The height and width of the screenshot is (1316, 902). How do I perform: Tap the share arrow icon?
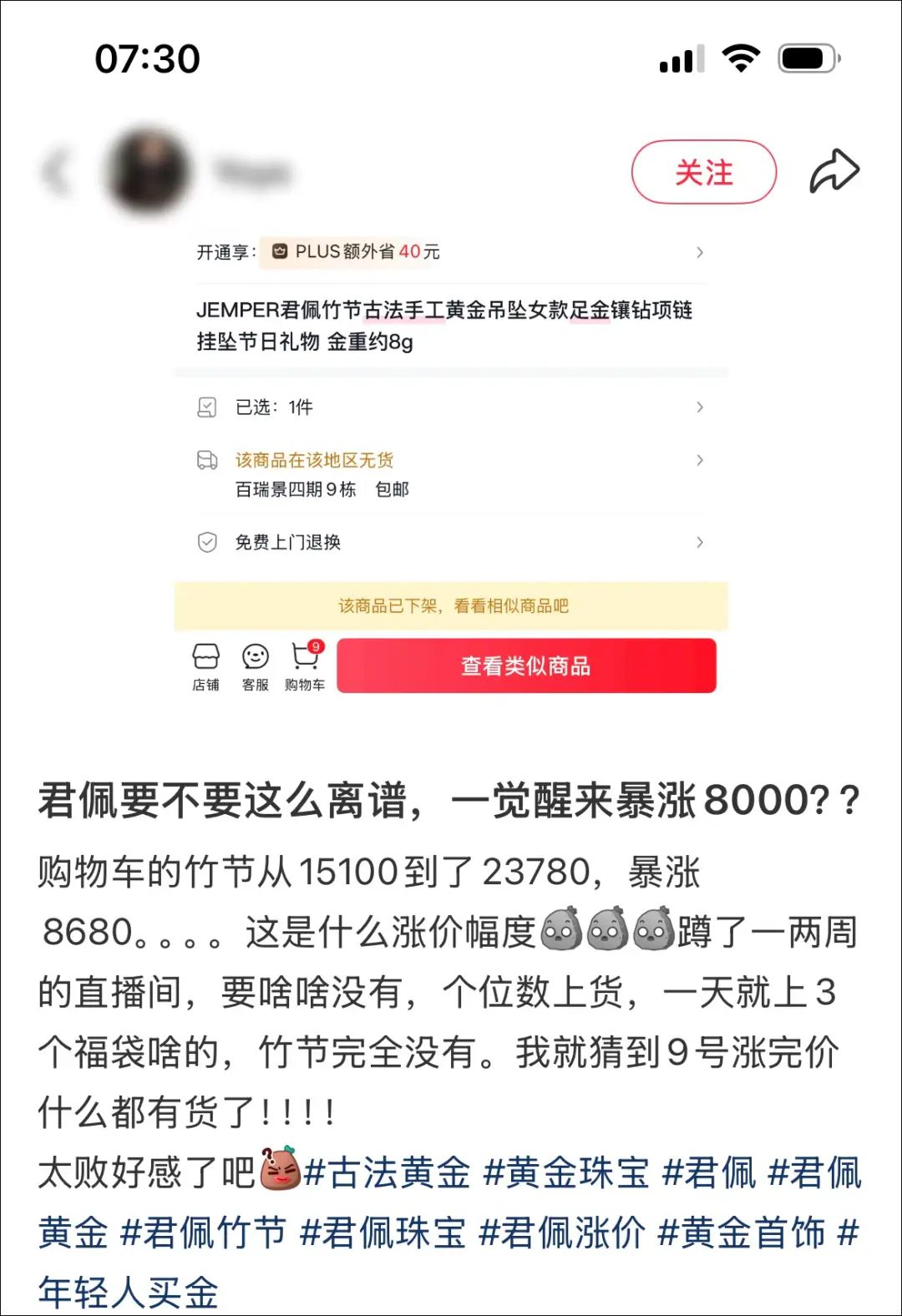click(x=834, y=170)
